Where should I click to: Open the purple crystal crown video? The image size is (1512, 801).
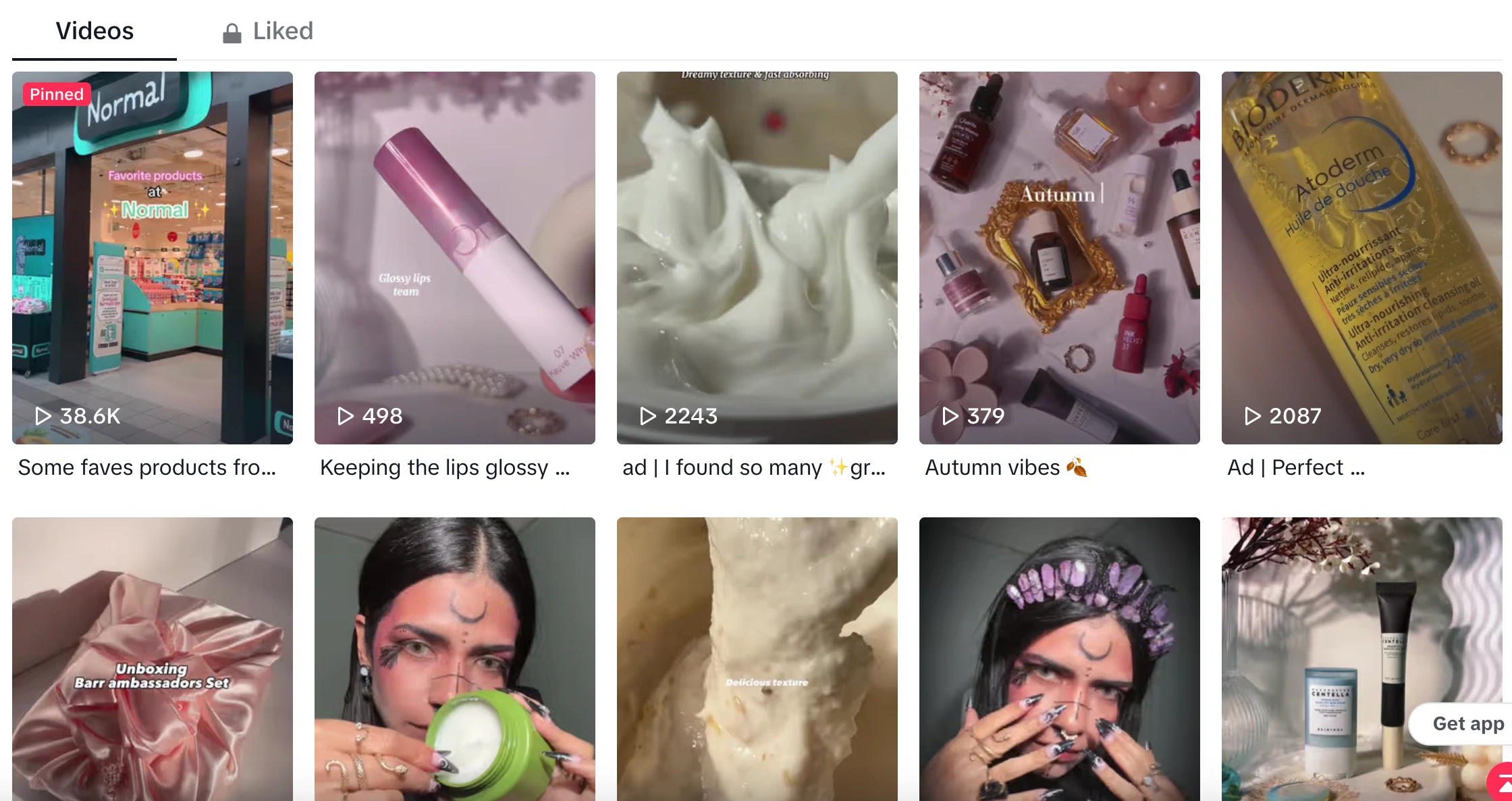pos(1059,658)
